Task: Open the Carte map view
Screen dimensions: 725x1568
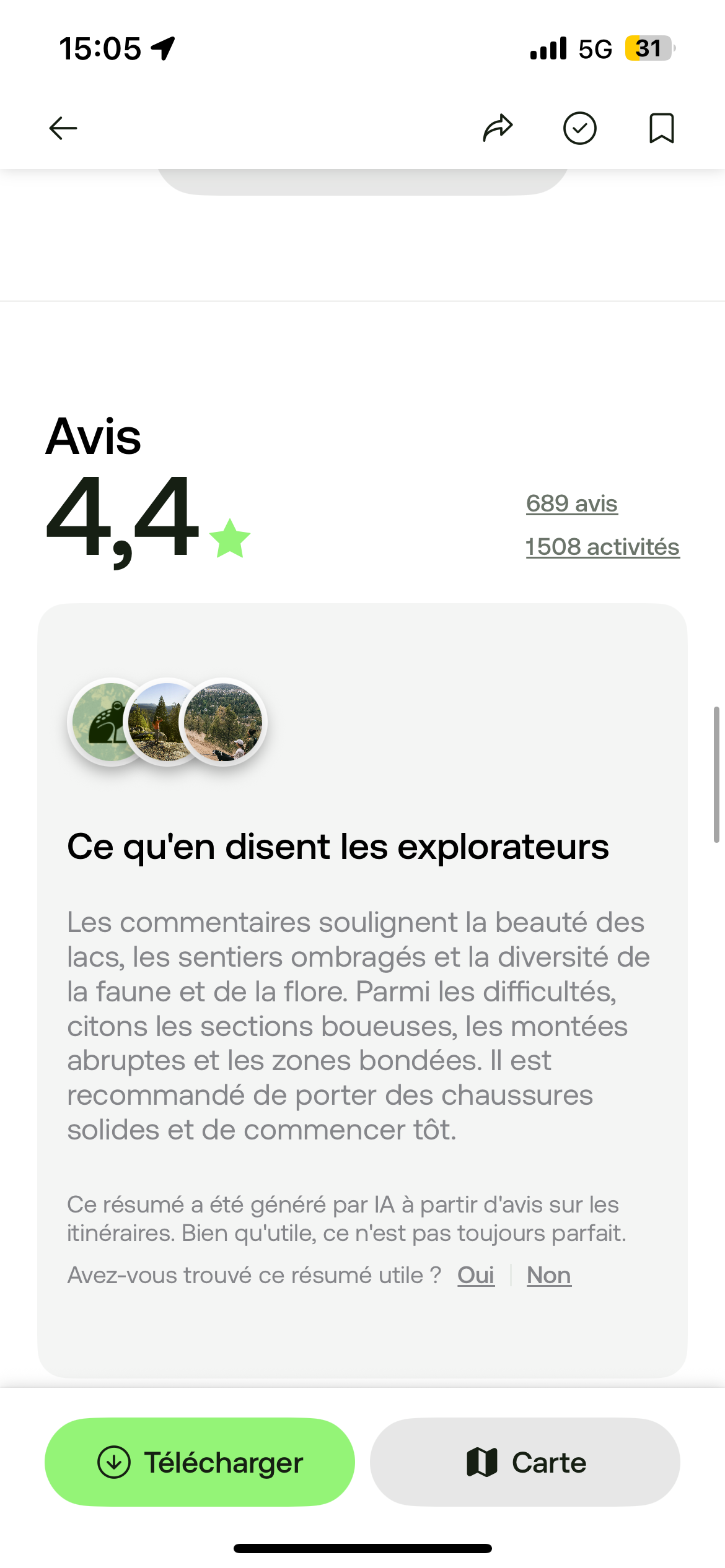Action: [525, 1462]
